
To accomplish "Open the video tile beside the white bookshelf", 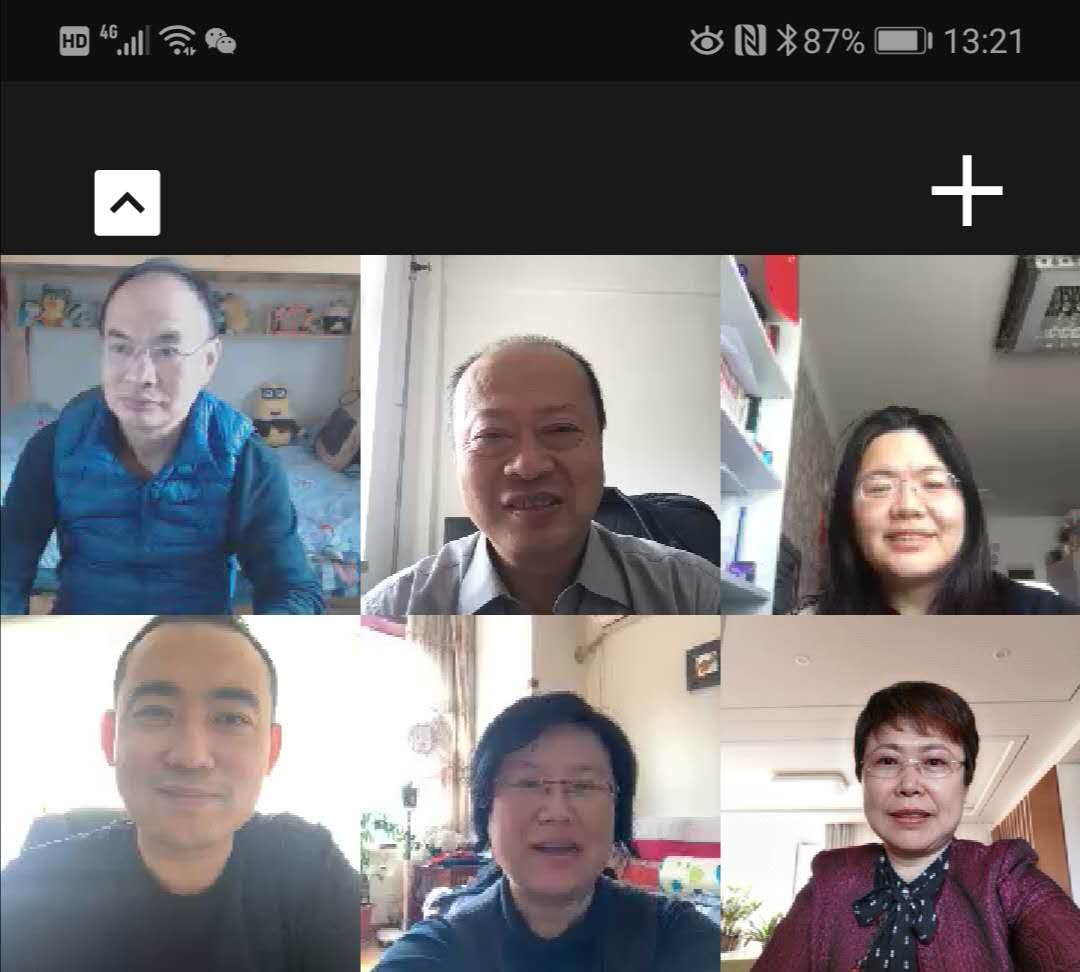I will (900, 434).
